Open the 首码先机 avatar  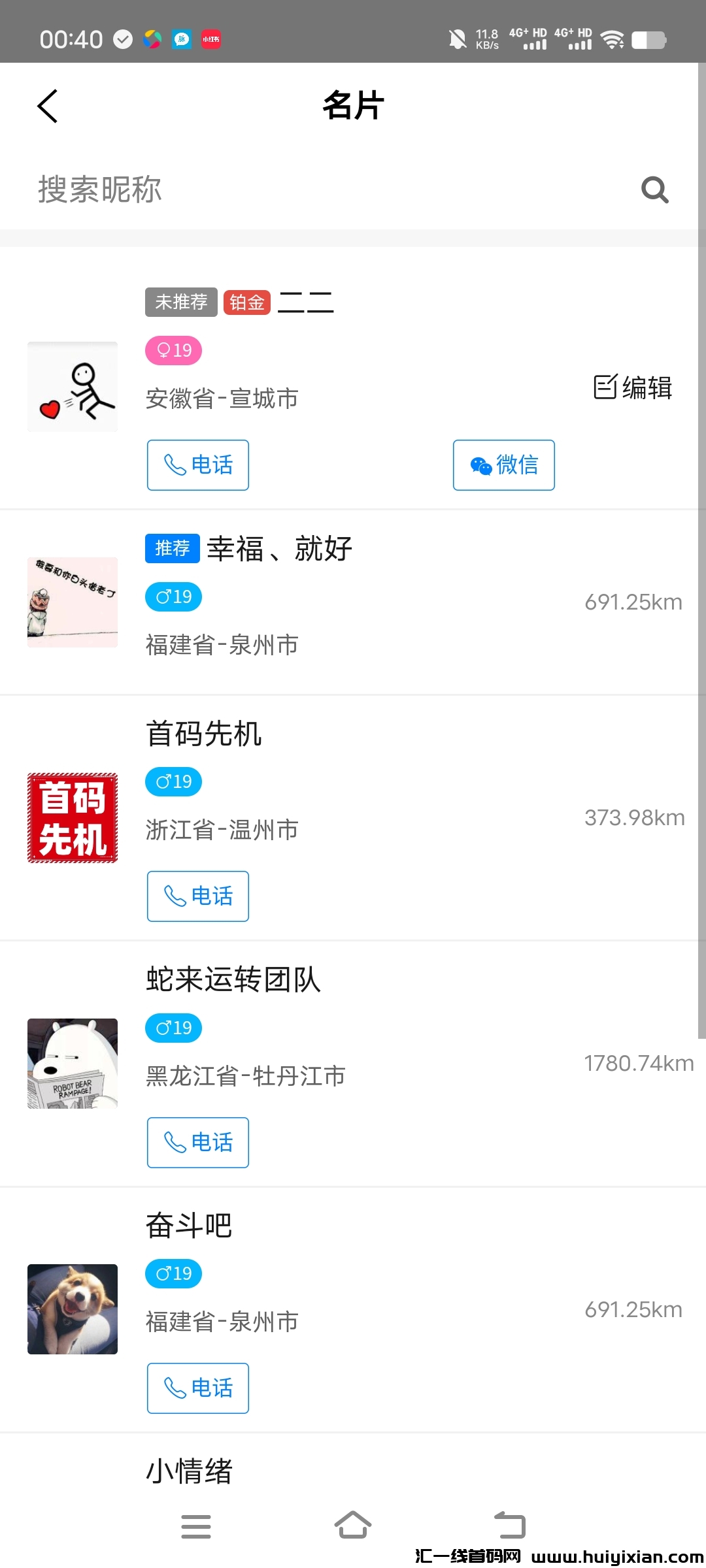pyautogui.click(x=73, y=818)
